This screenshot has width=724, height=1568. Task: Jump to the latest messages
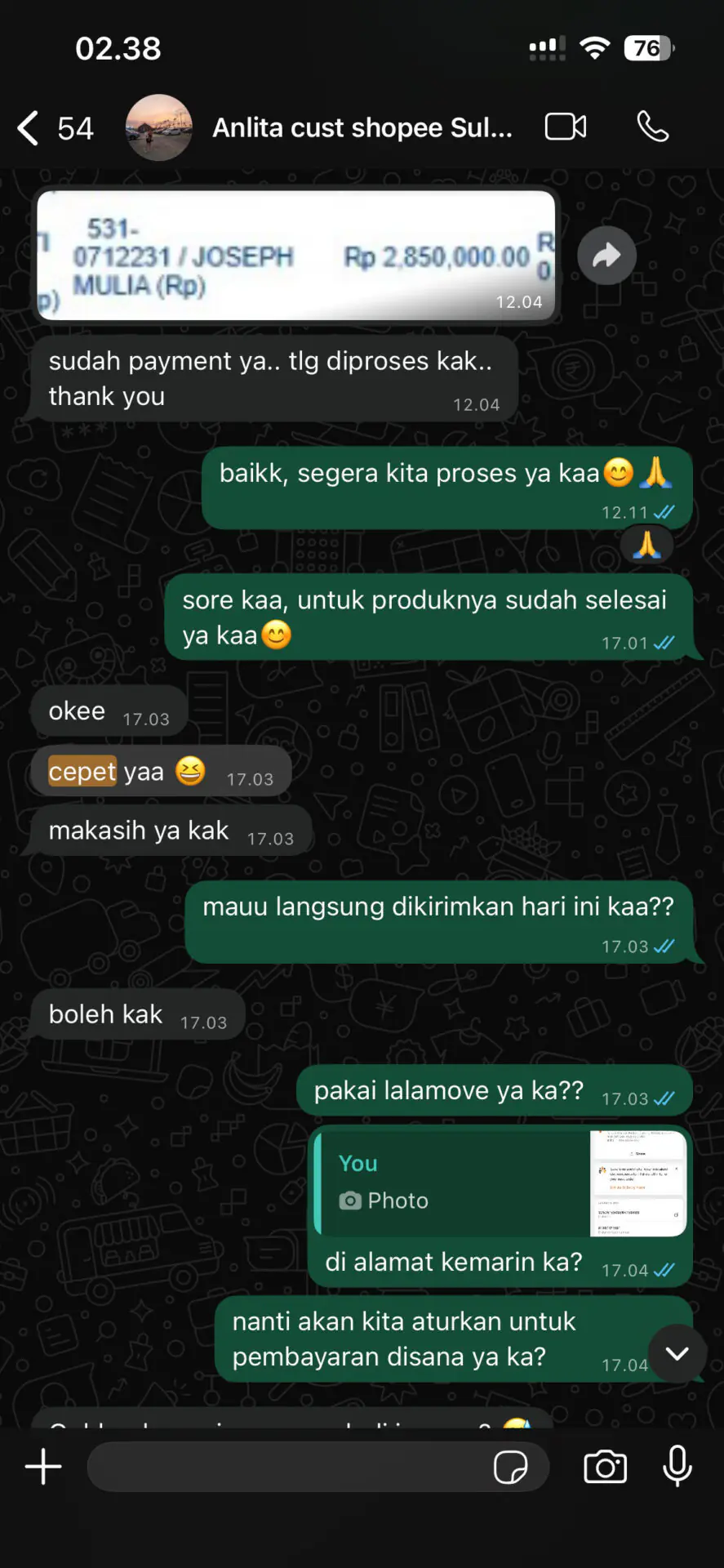677,1353
